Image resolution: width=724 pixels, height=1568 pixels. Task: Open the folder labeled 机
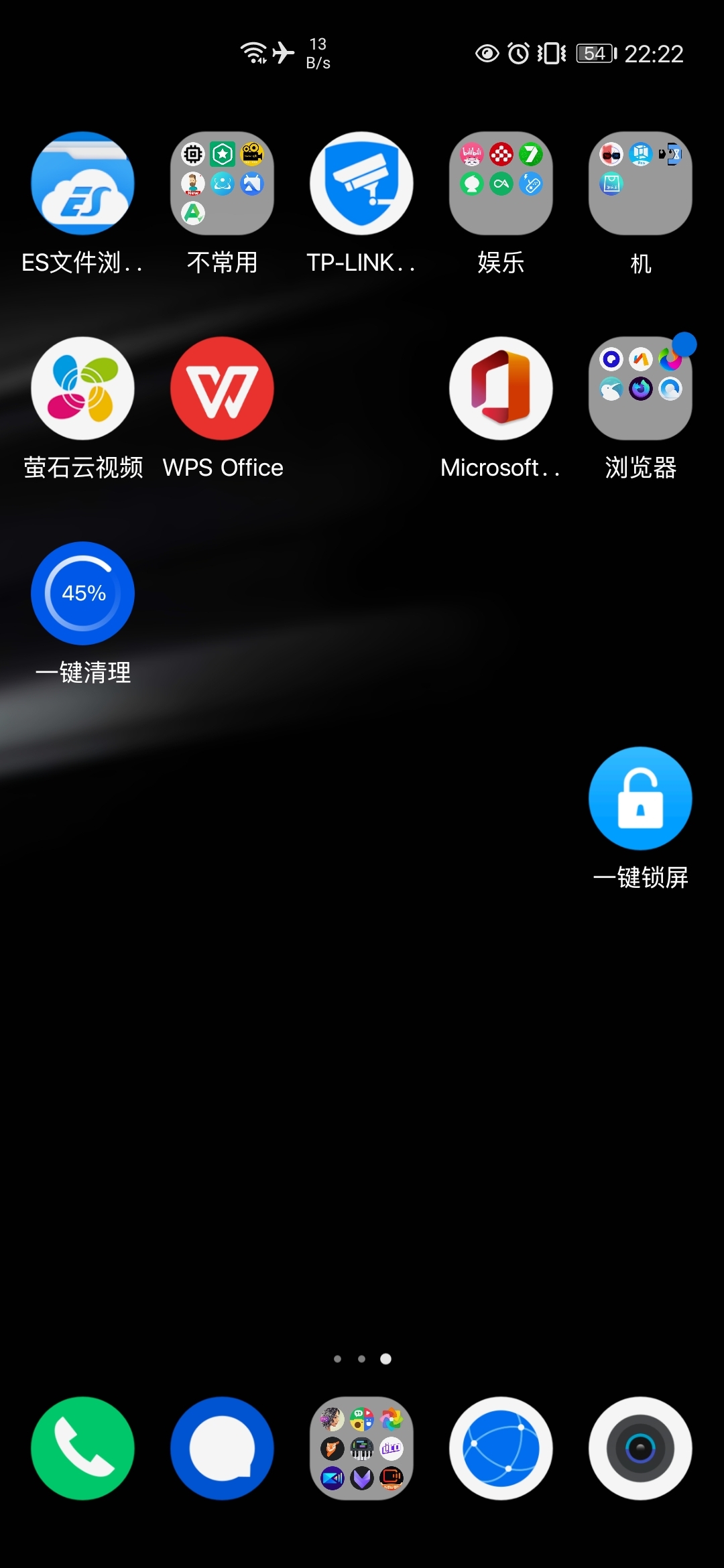coord(640,184)
